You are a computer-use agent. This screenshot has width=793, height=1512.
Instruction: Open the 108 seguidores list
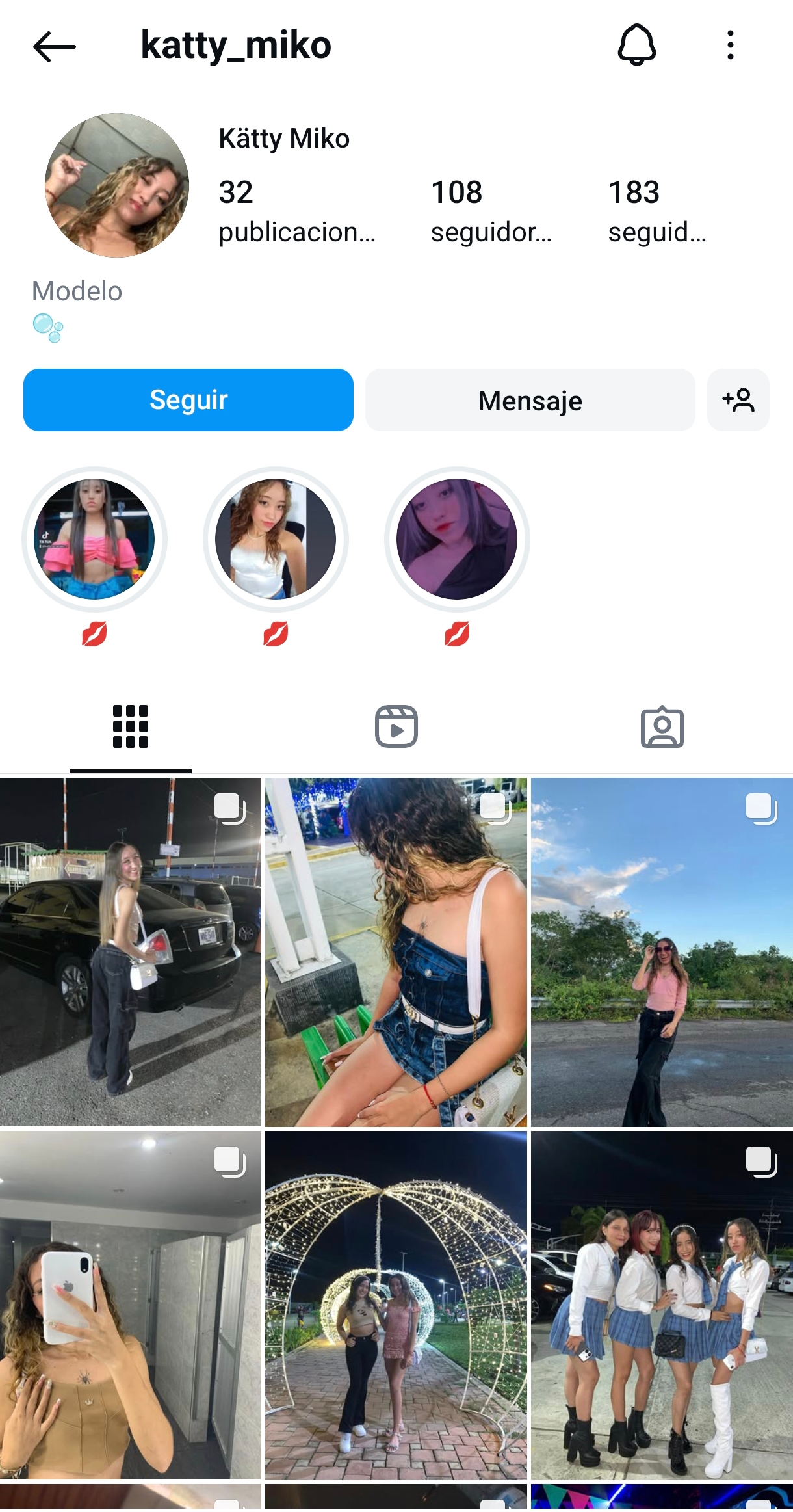(x=491, y=211)
